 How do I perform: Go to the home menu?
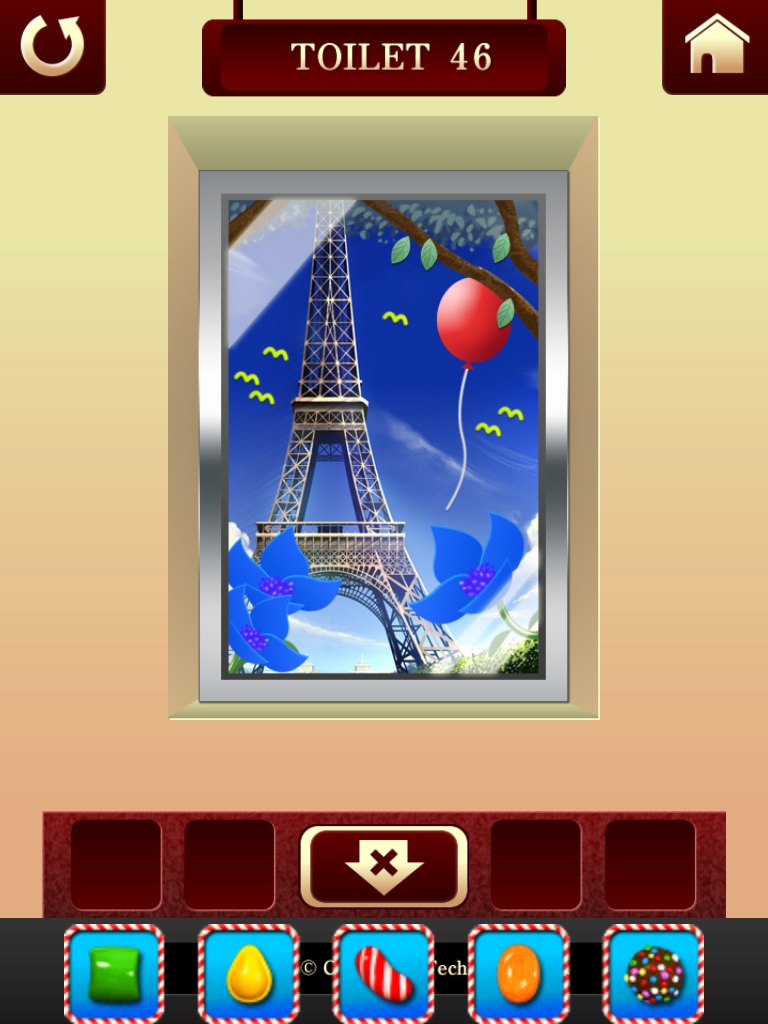[716, 45]
